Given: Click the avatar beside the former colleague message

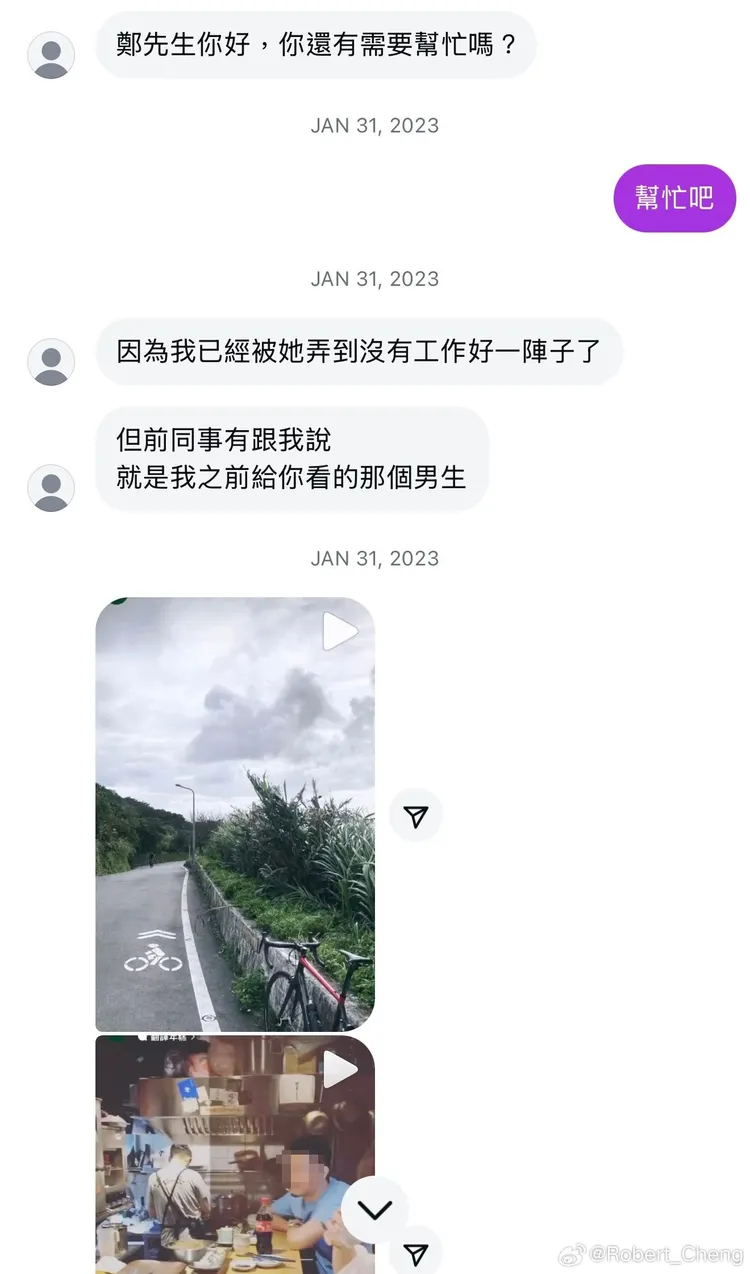Looking at the screenshot, I should (51, 488).
